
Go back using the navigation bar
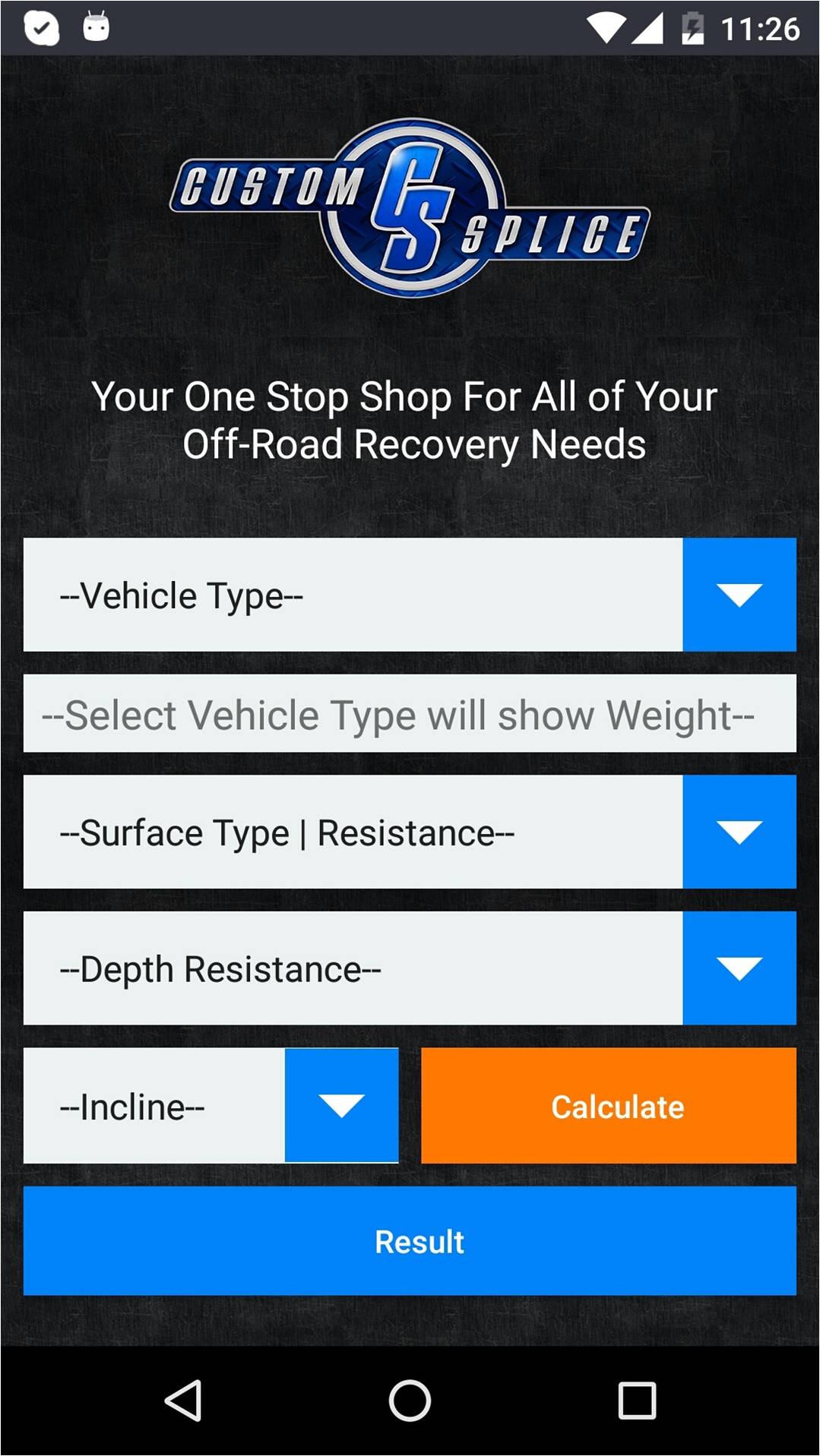pos(183,1400)
